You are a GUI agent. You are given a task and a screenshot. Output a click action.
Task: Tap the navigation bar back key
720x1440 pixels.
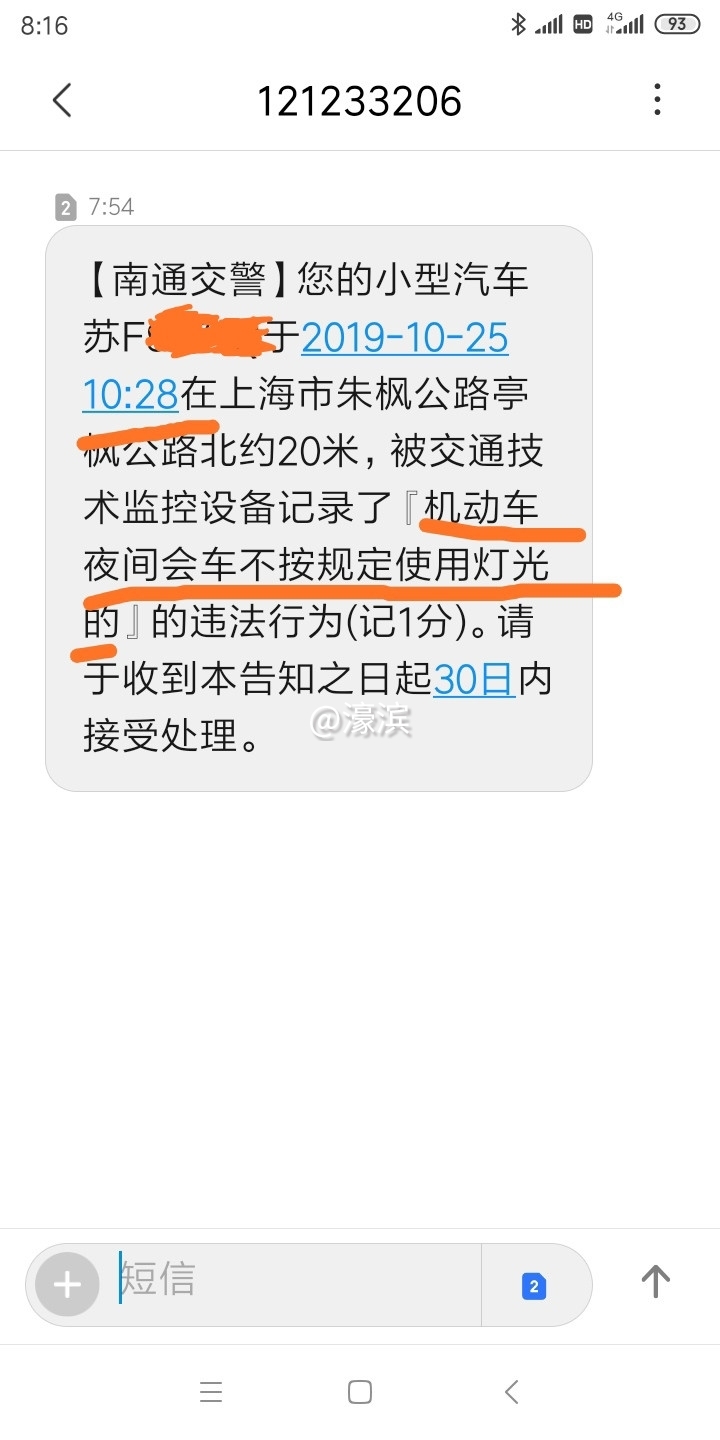click(x=511, y=1391)
